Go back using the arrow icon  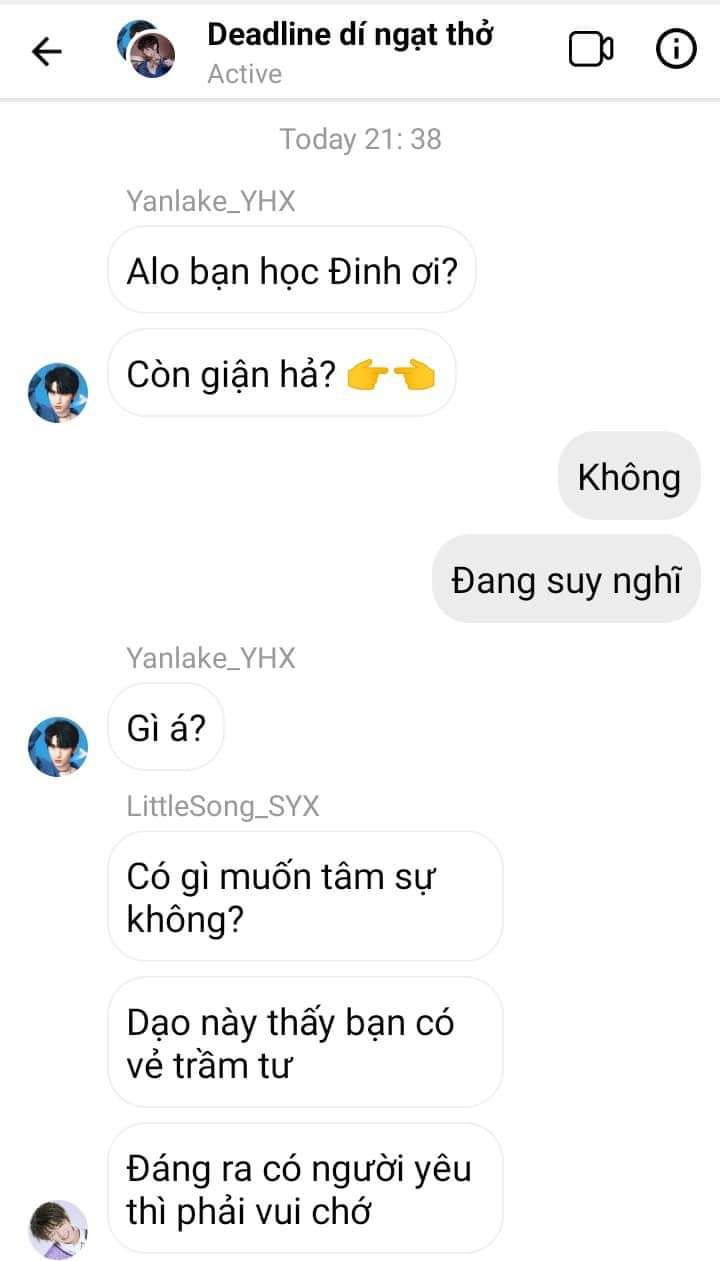(47, 50)
